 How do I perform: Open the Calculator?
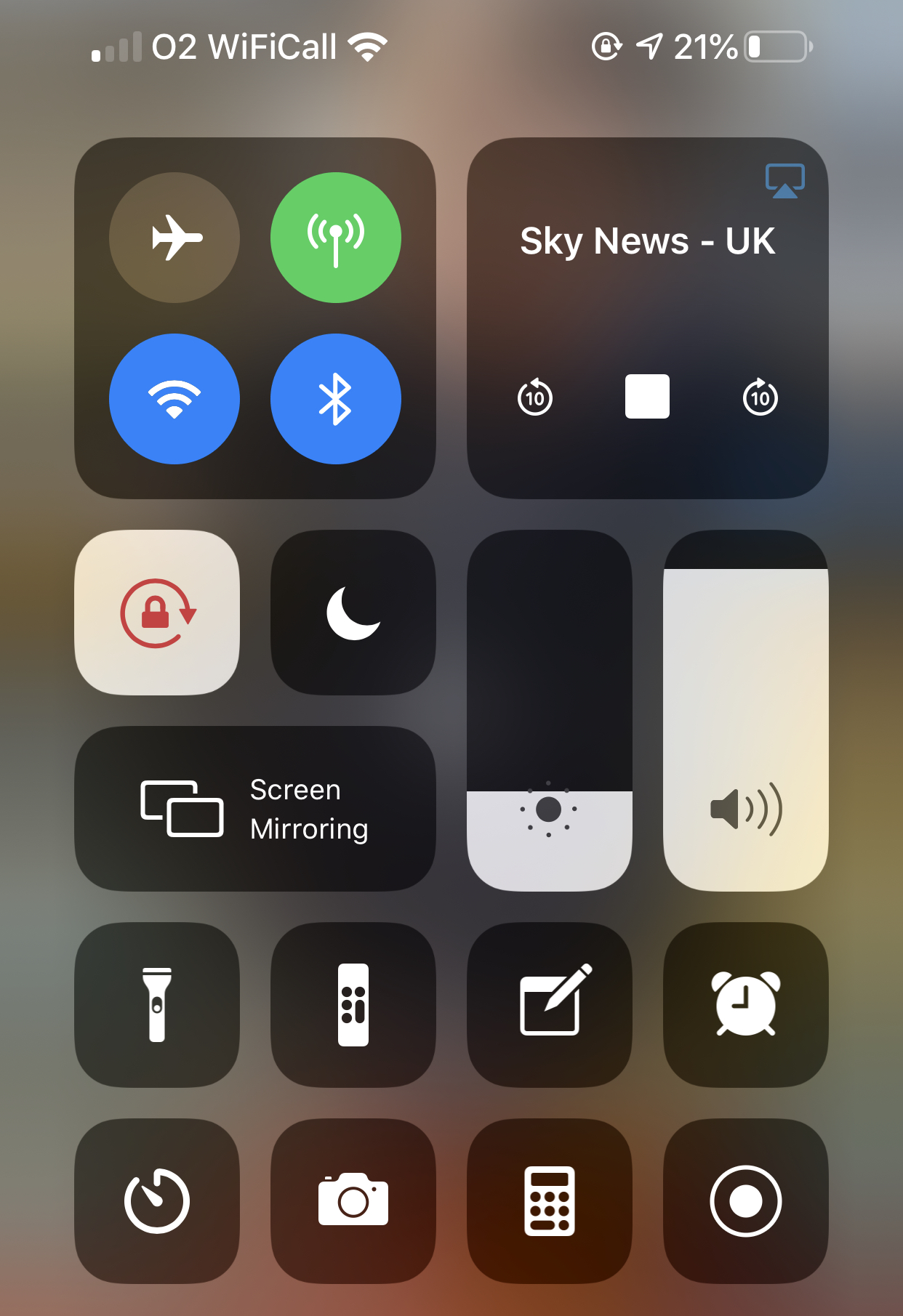550,1203
